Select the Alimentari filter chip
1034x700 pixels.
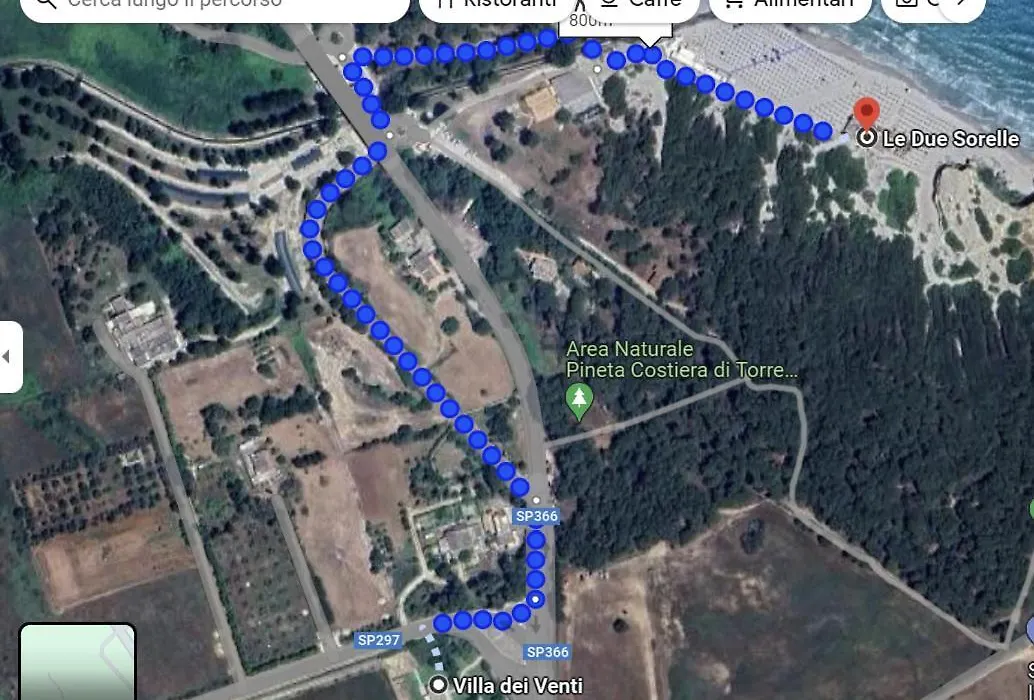coord(789,5)
